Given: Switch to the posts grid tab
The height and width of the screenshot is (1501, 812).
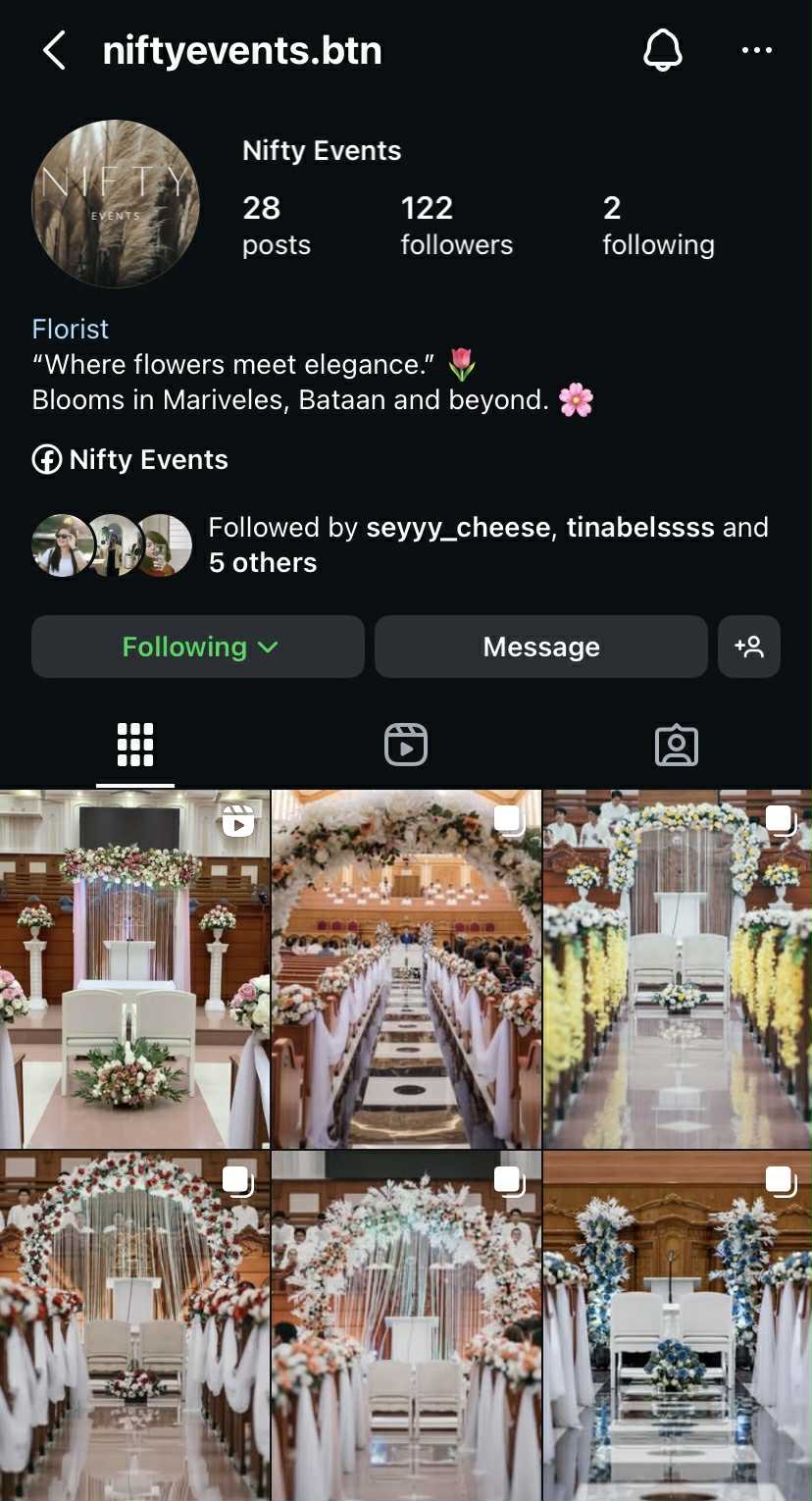Looking at the screenshot, I should [135, 745].
